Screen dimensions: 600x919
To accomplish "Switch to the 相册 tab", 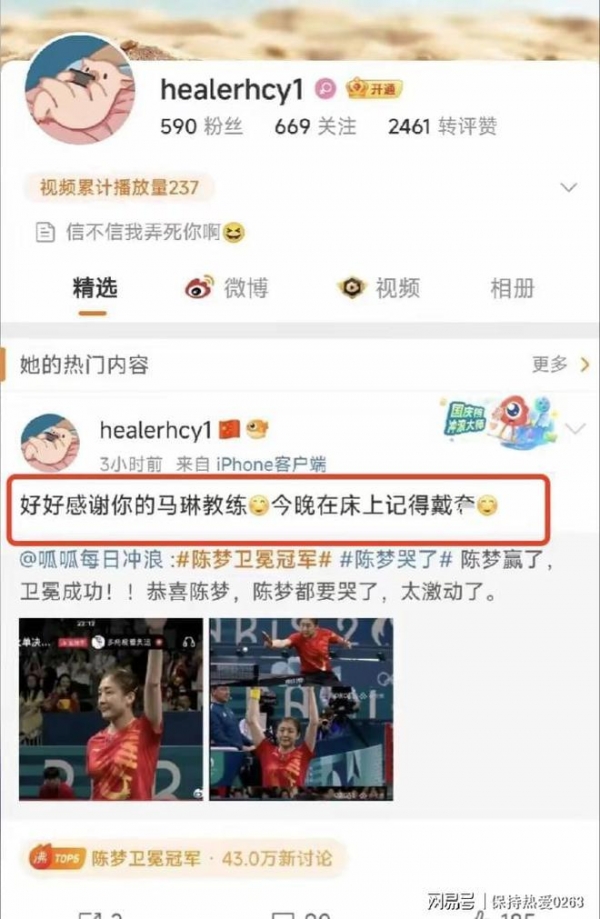I will 511,289.
